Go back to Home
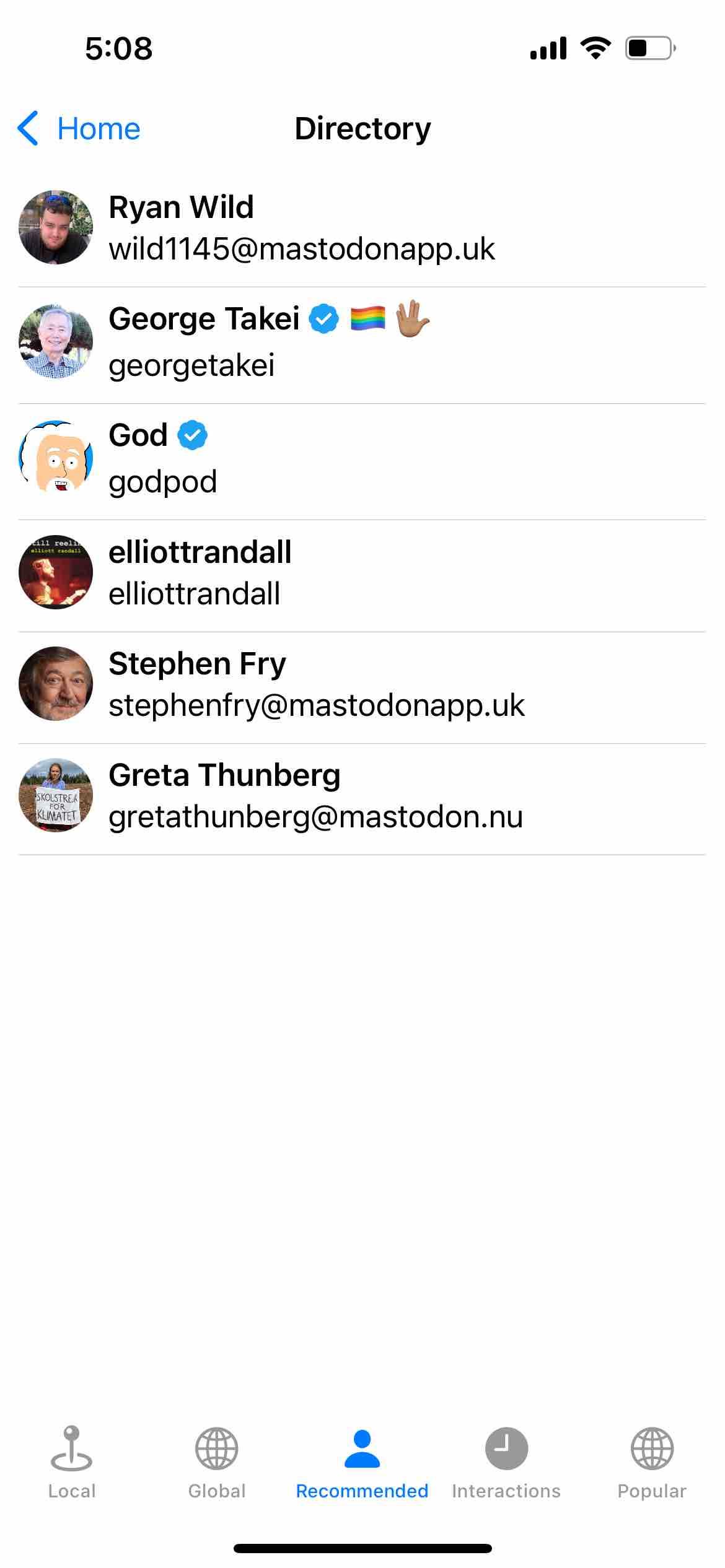 pos(79,129)
